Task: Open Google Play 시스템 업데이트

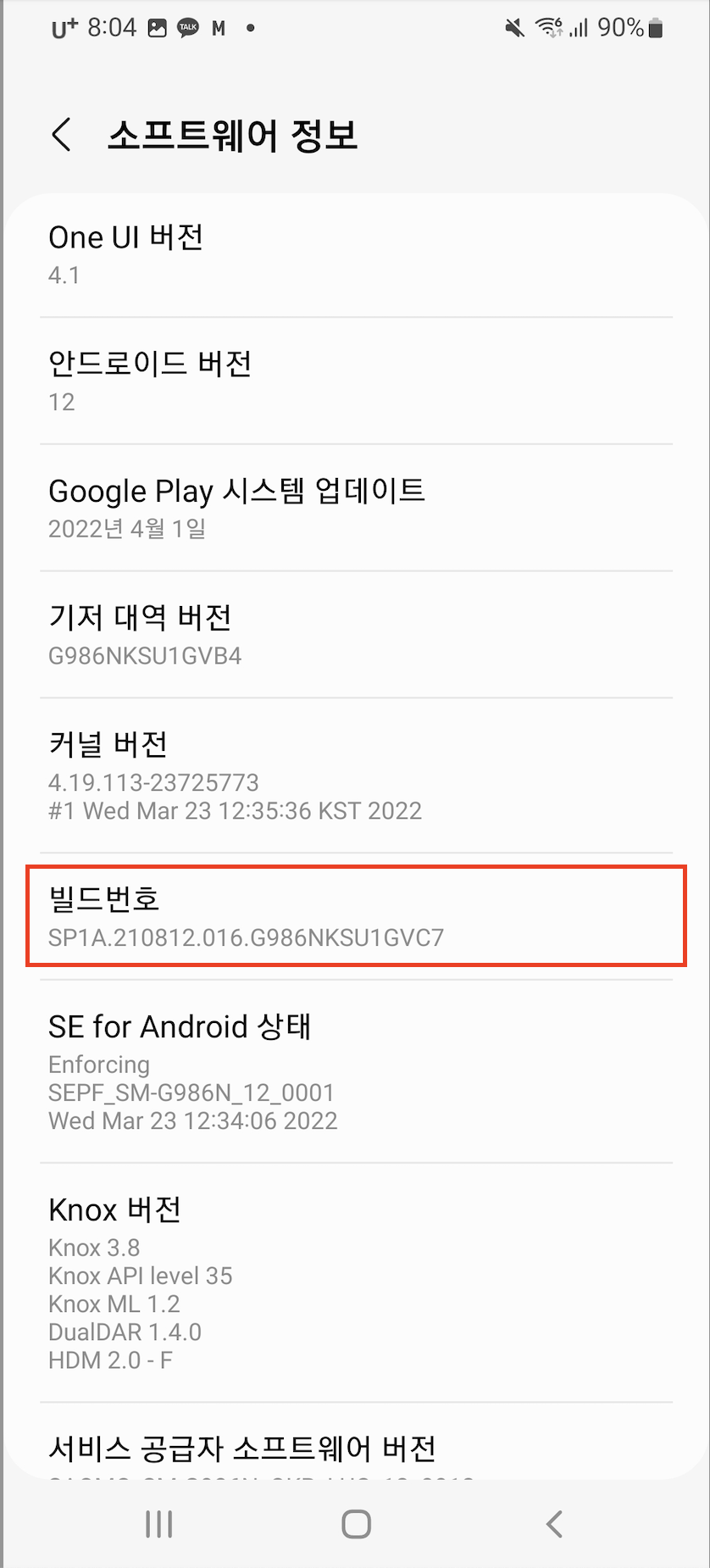Action: point(356,508)
